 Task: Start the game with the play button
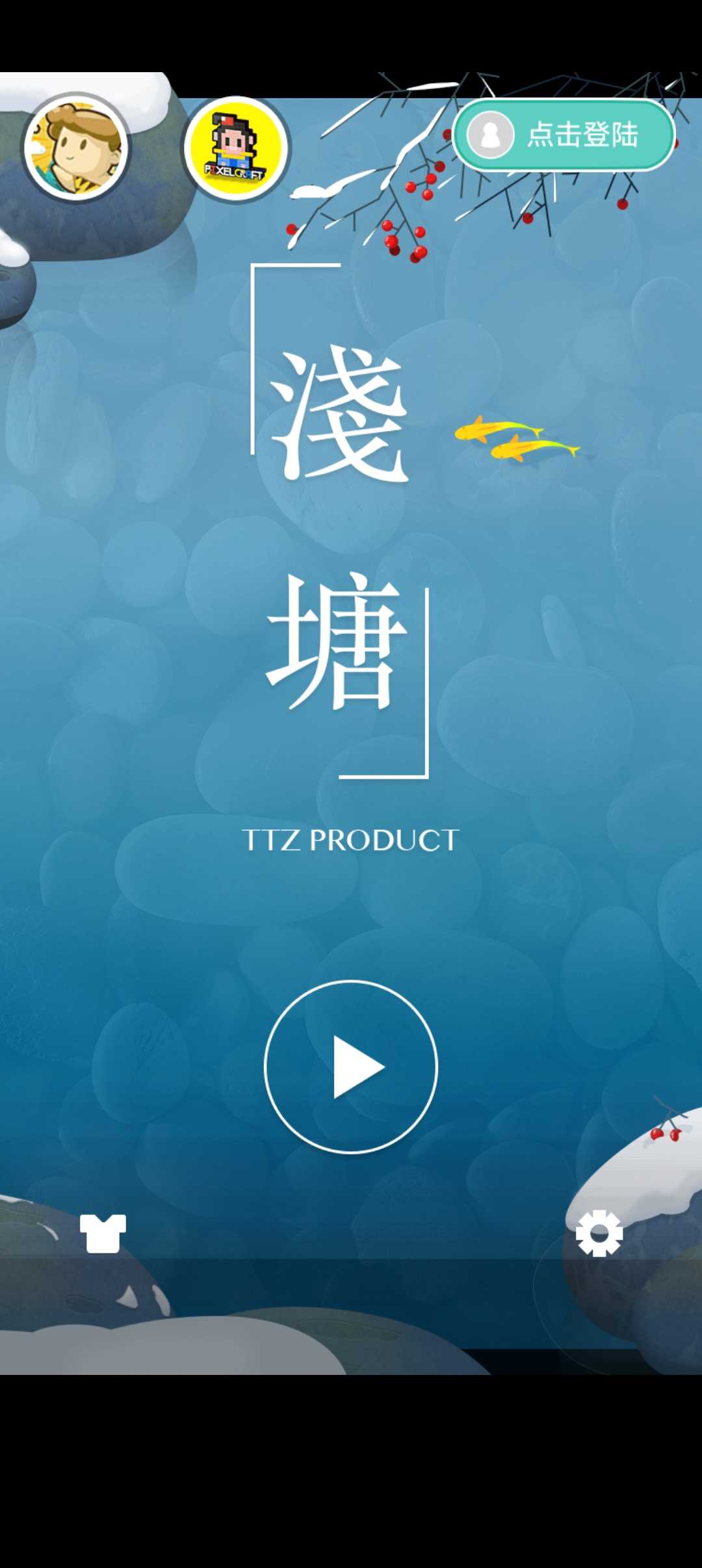351,1067
